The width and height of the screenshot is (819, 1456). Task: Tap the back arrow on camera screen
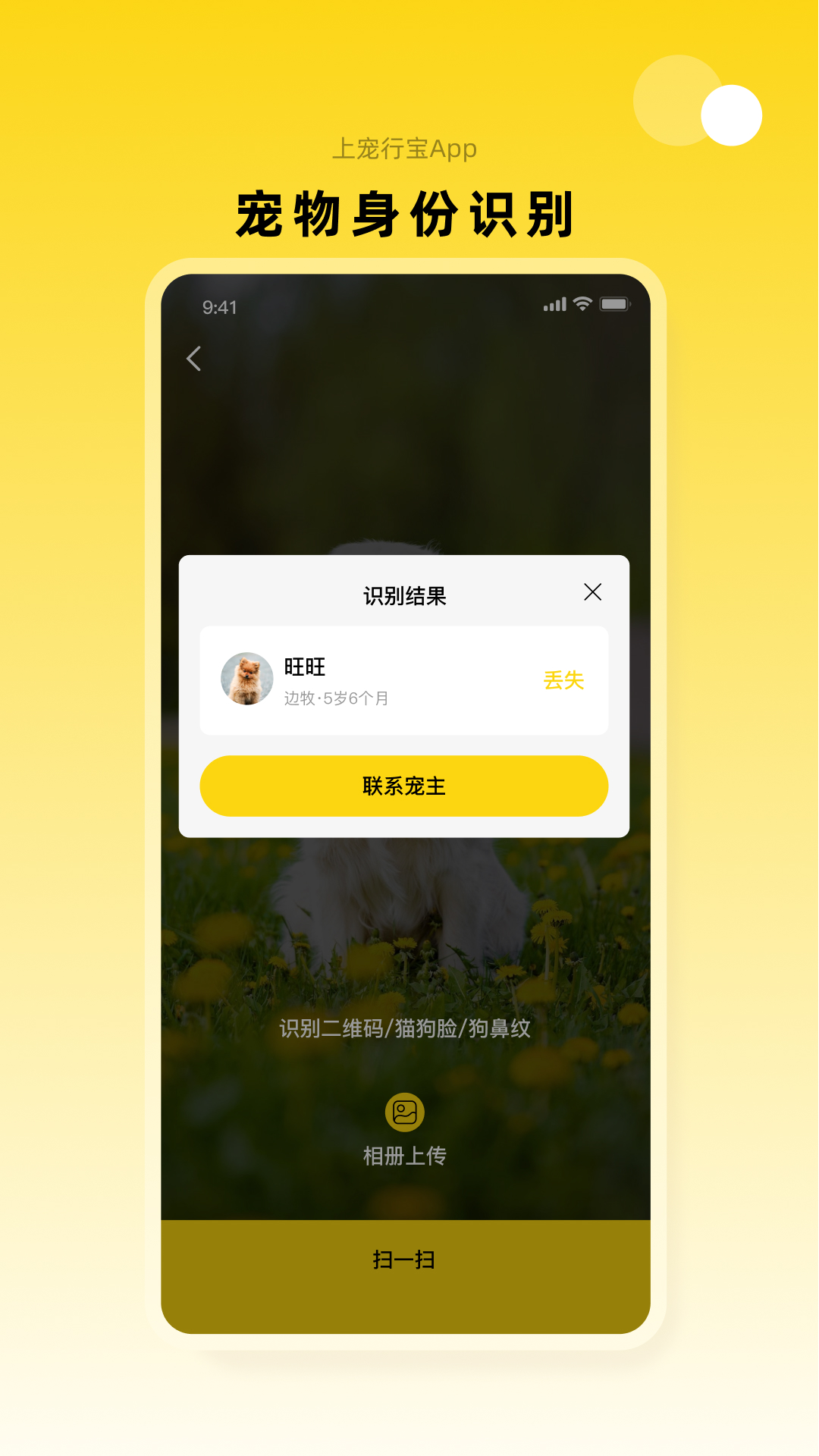[x=195, y=359]
